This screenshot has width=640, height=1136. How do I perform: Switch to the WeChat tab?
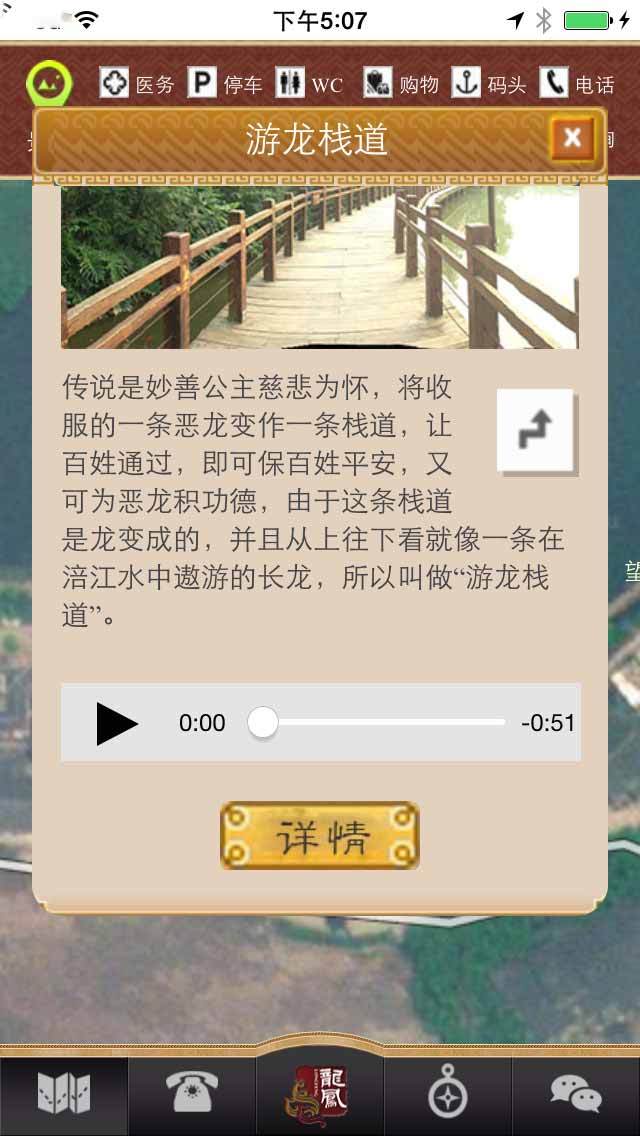[x=576, y=1094]
